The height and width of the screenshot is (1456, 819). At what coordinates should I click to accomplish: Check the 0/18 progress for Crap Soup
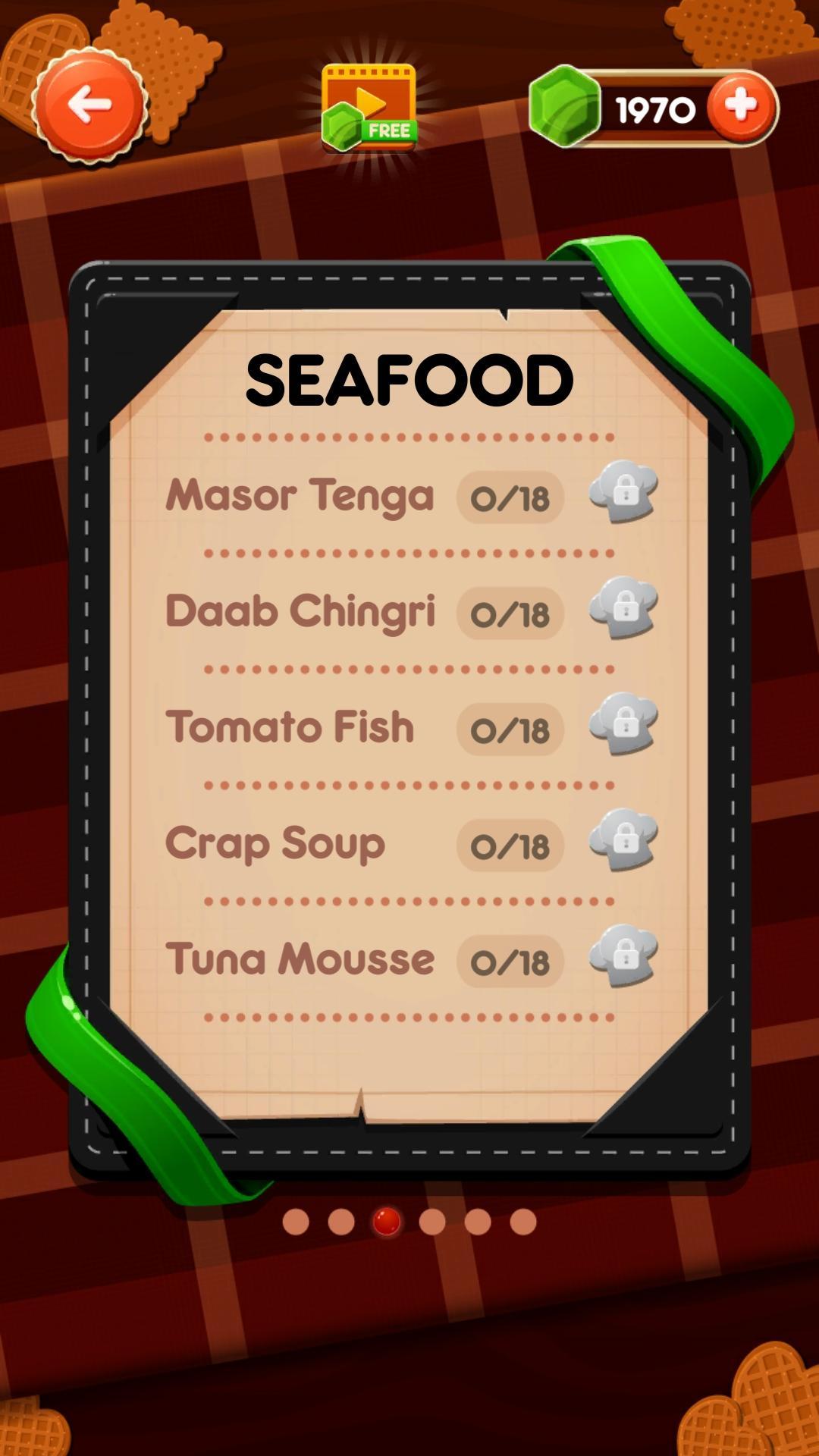click(x=510, y=844)
